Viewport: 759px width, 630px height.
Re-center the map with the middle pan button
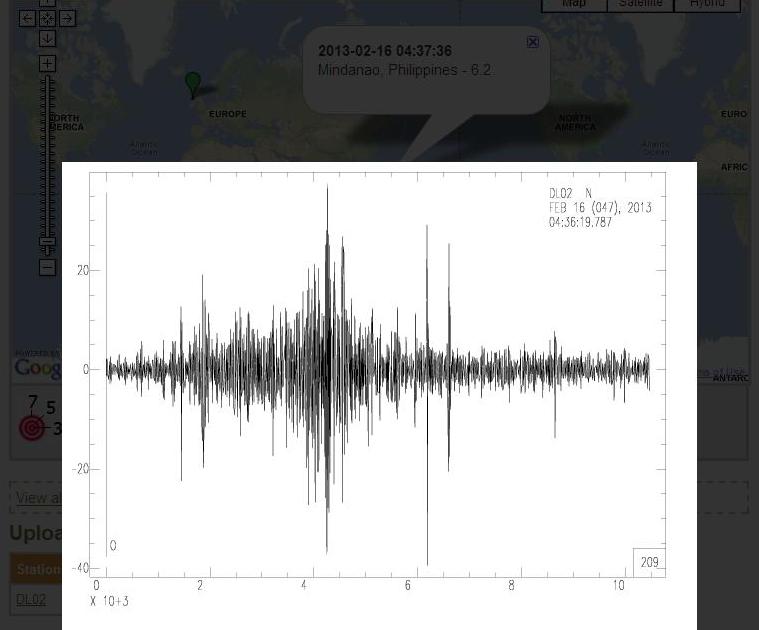tap(47, 18)
